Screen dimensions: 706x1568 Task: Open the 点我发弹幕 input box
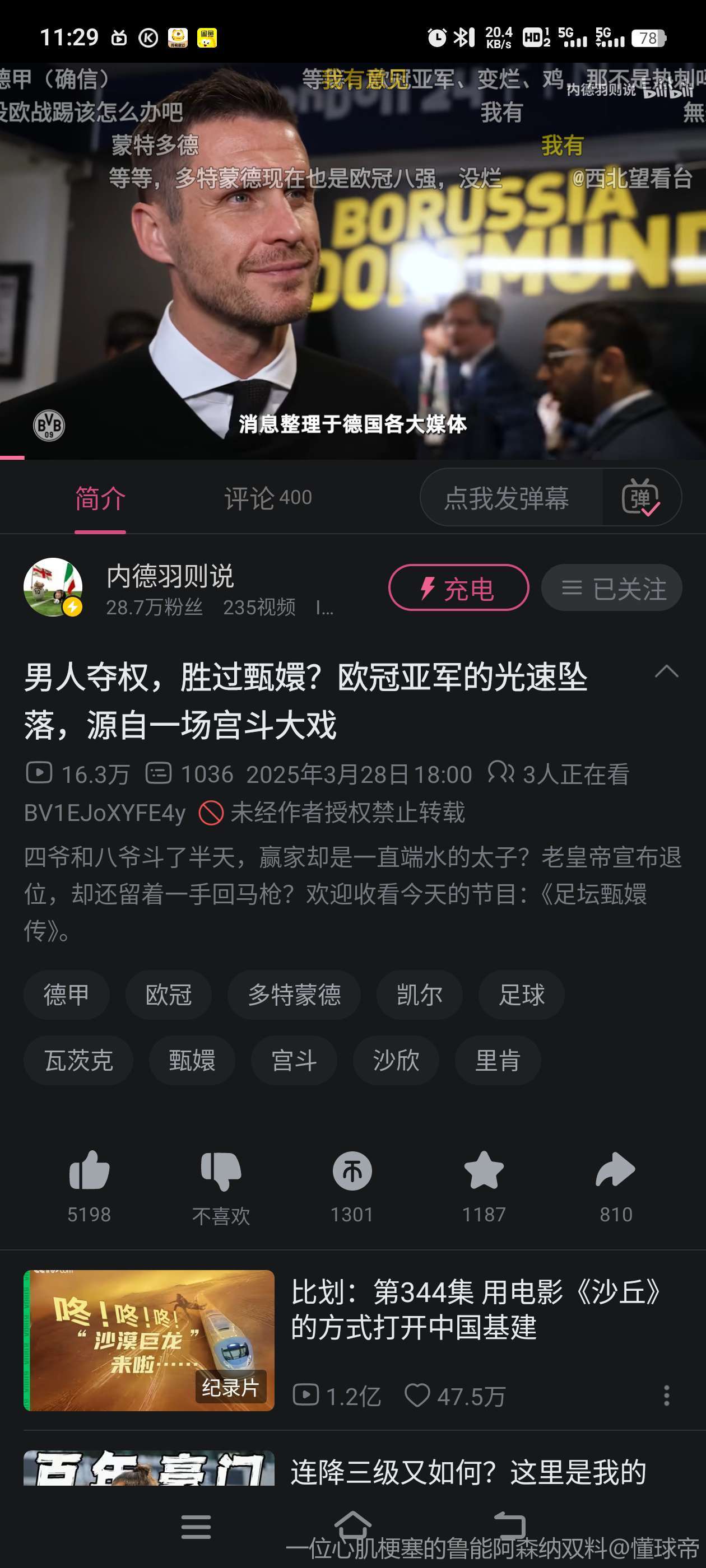tap(507, 498)
